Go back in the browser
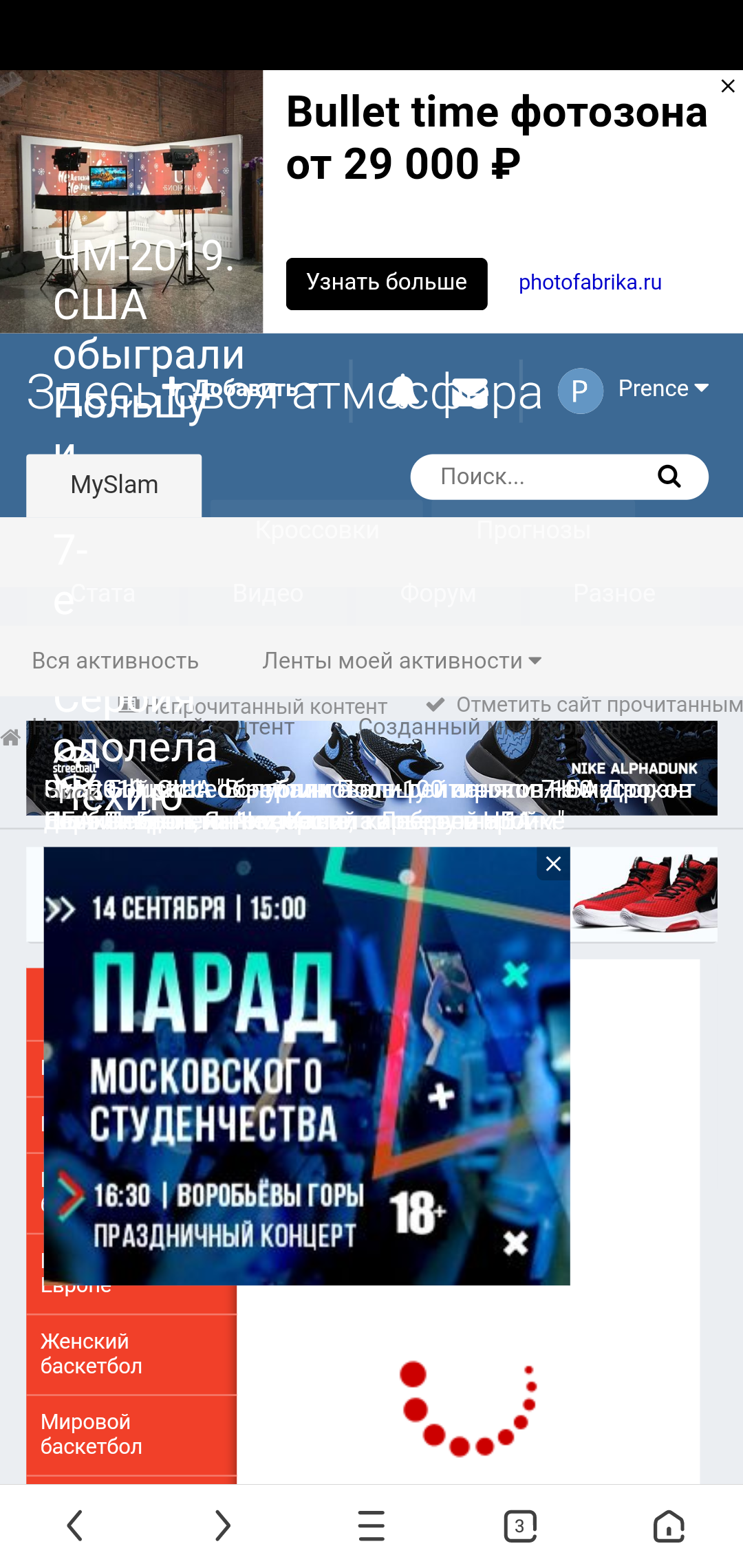Image resolution: width=743 pixels, height=1568 pixels. (x=74, y=1526)
